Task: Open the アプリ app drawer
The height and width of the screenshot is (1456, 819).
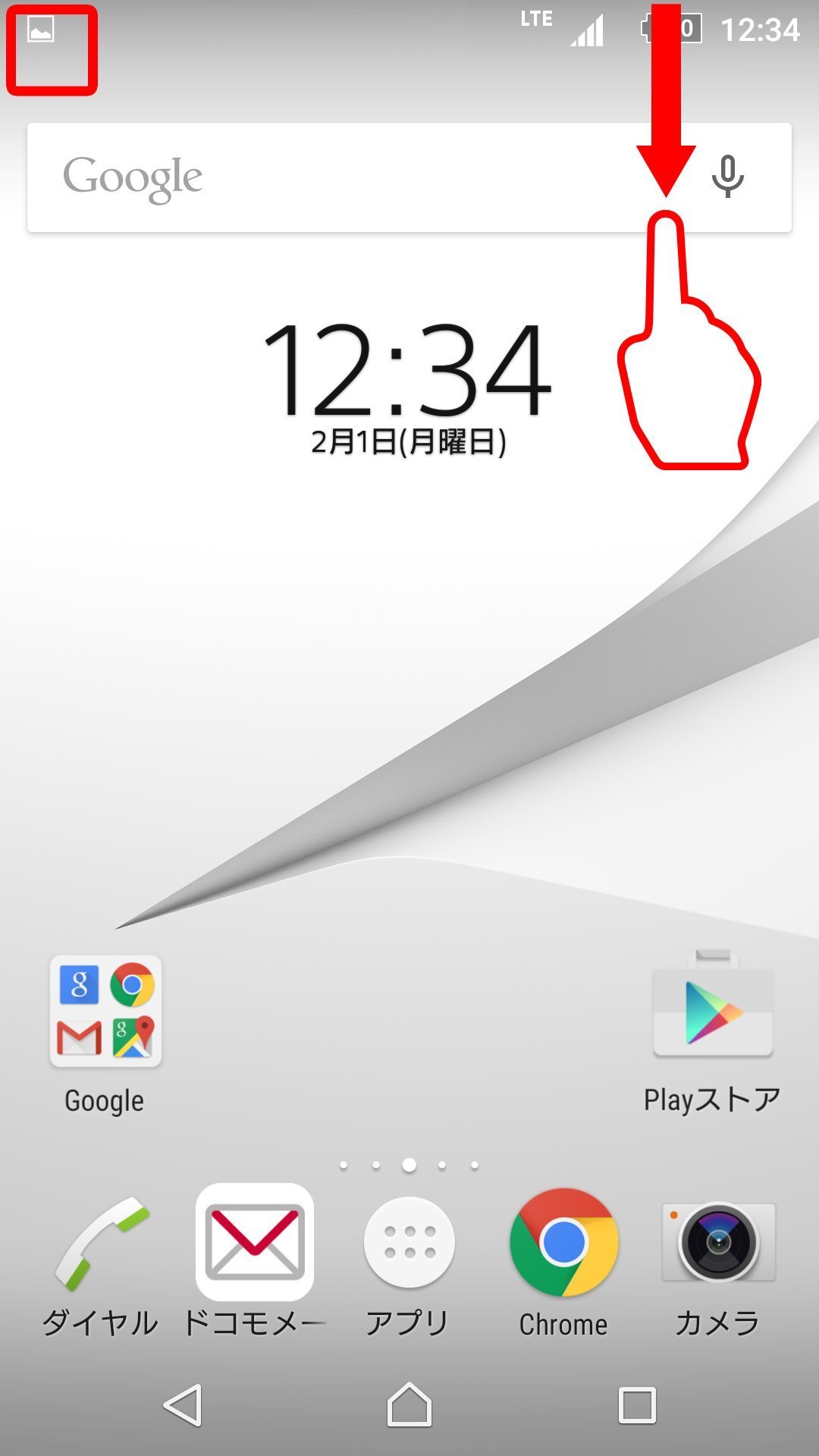Action: pyautogui.click(x=409, y=1242)
